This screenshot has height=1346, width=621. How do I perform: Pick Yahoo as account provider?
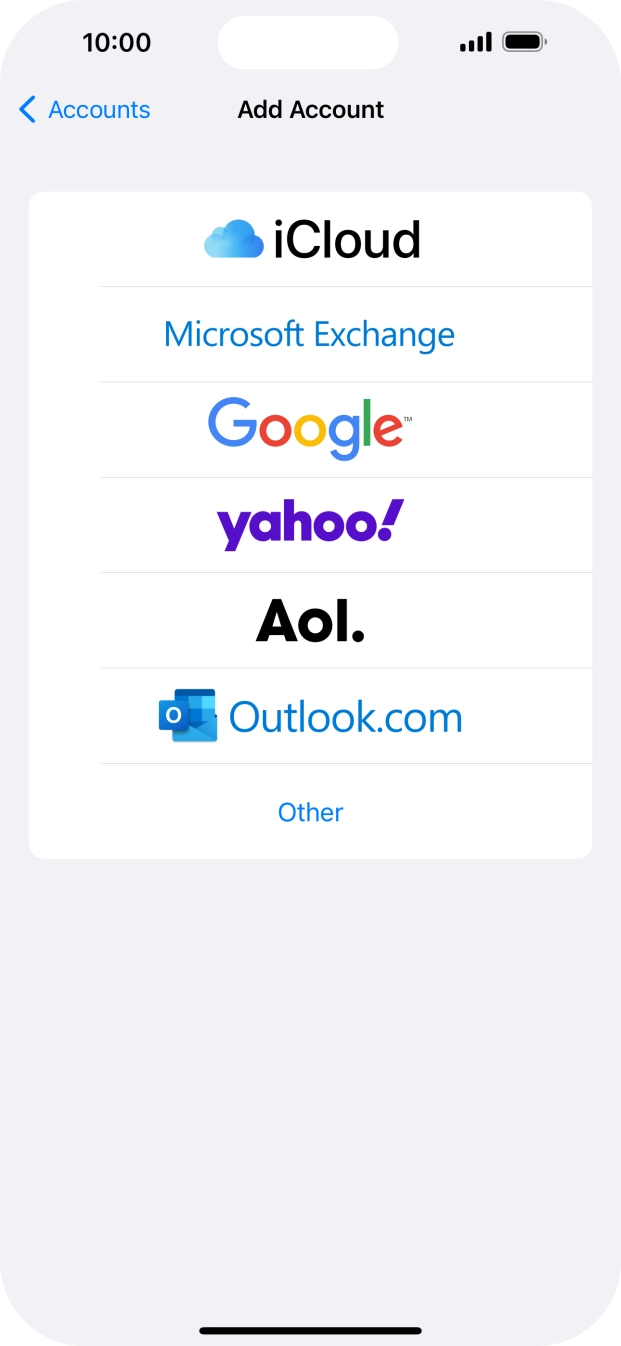click(310, 525)
